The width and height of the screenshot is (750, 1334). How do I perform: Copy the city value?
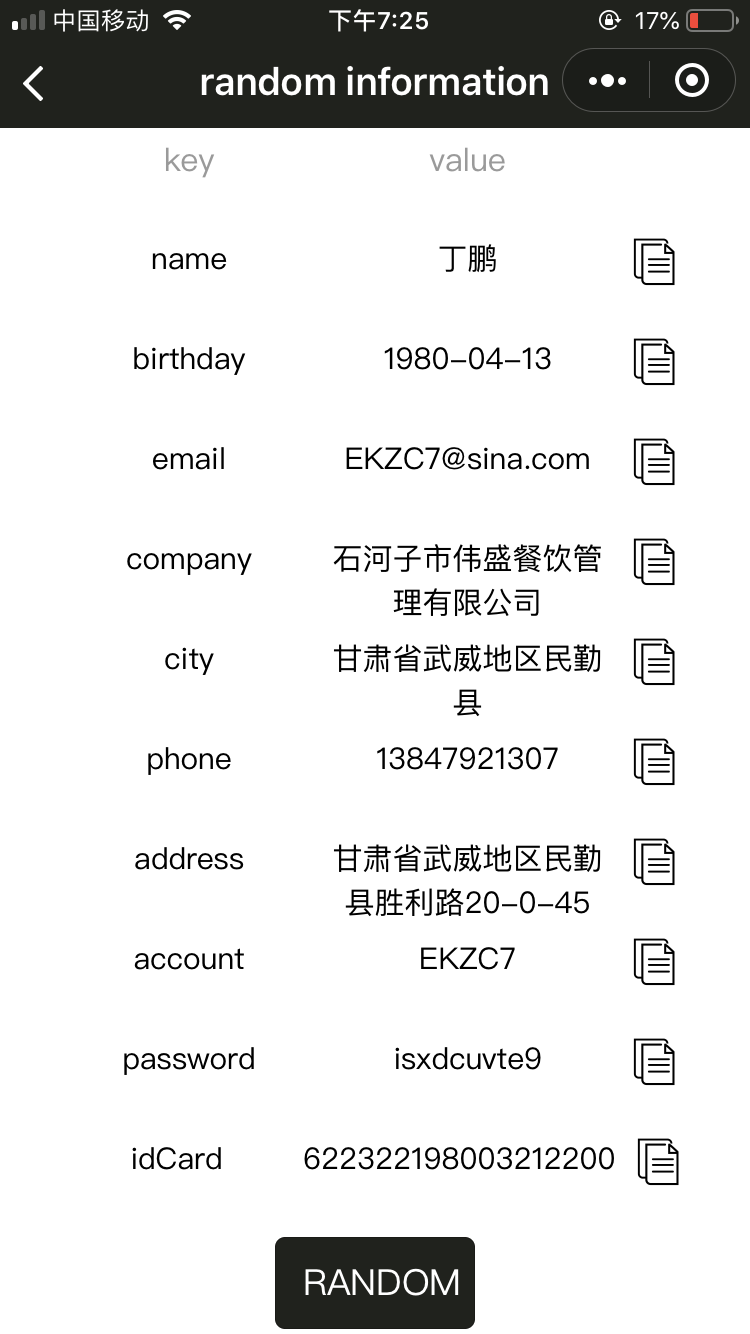(654, 661)
